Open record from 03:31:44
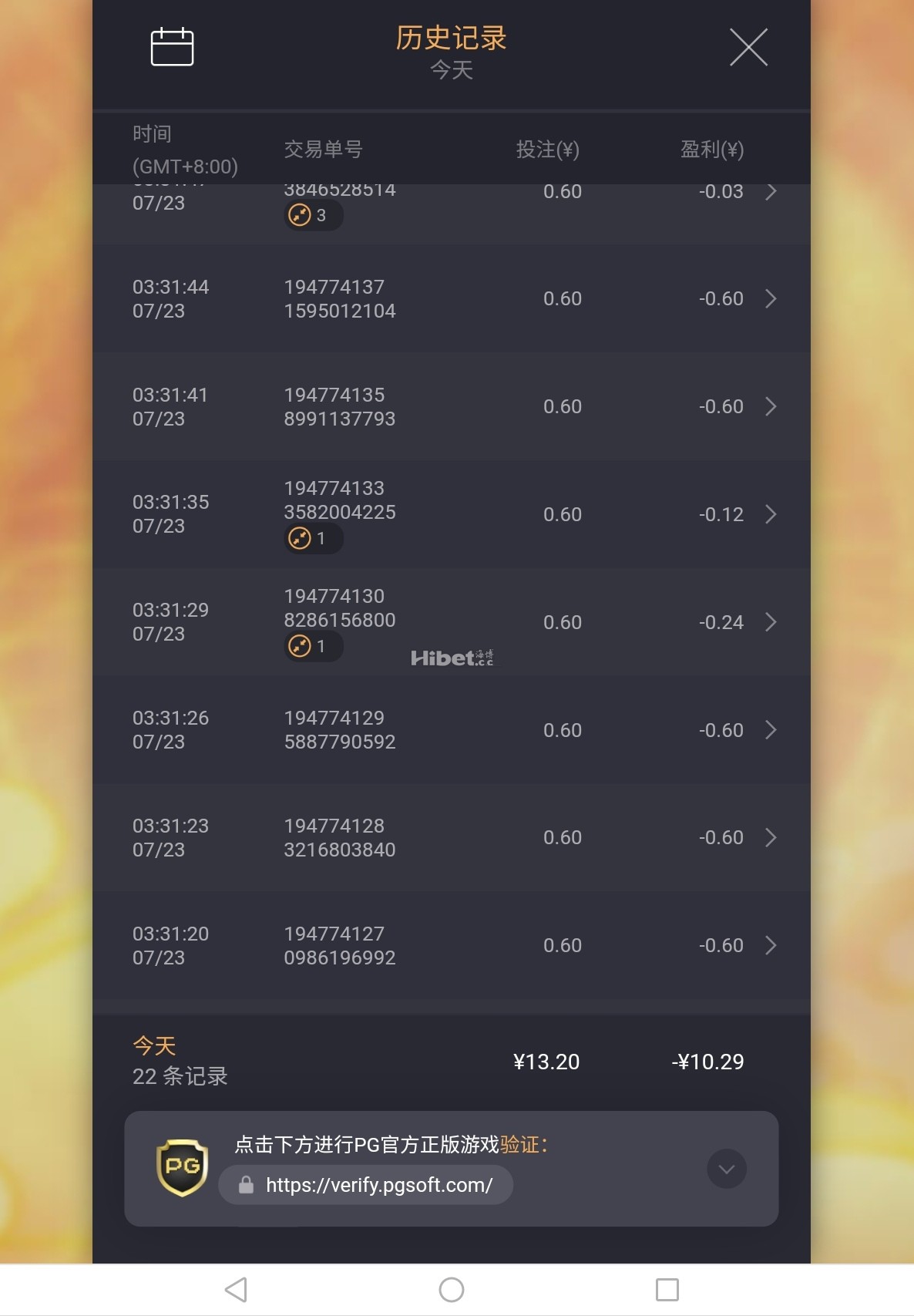 [x=452, y=299]
